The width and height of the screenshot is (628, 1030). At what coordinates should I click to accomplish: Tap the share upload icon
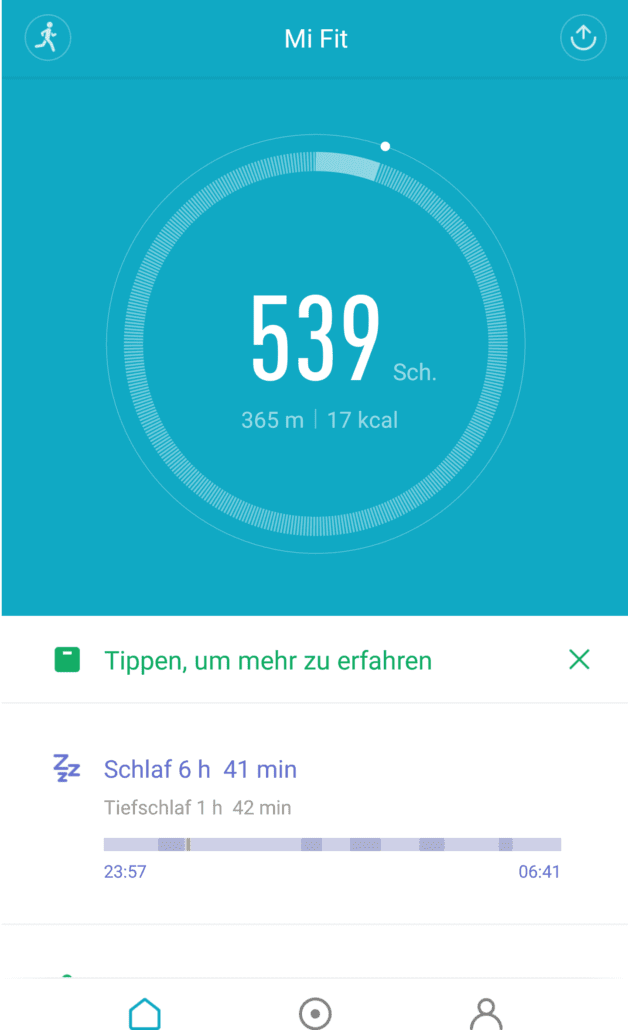point(582,39)
